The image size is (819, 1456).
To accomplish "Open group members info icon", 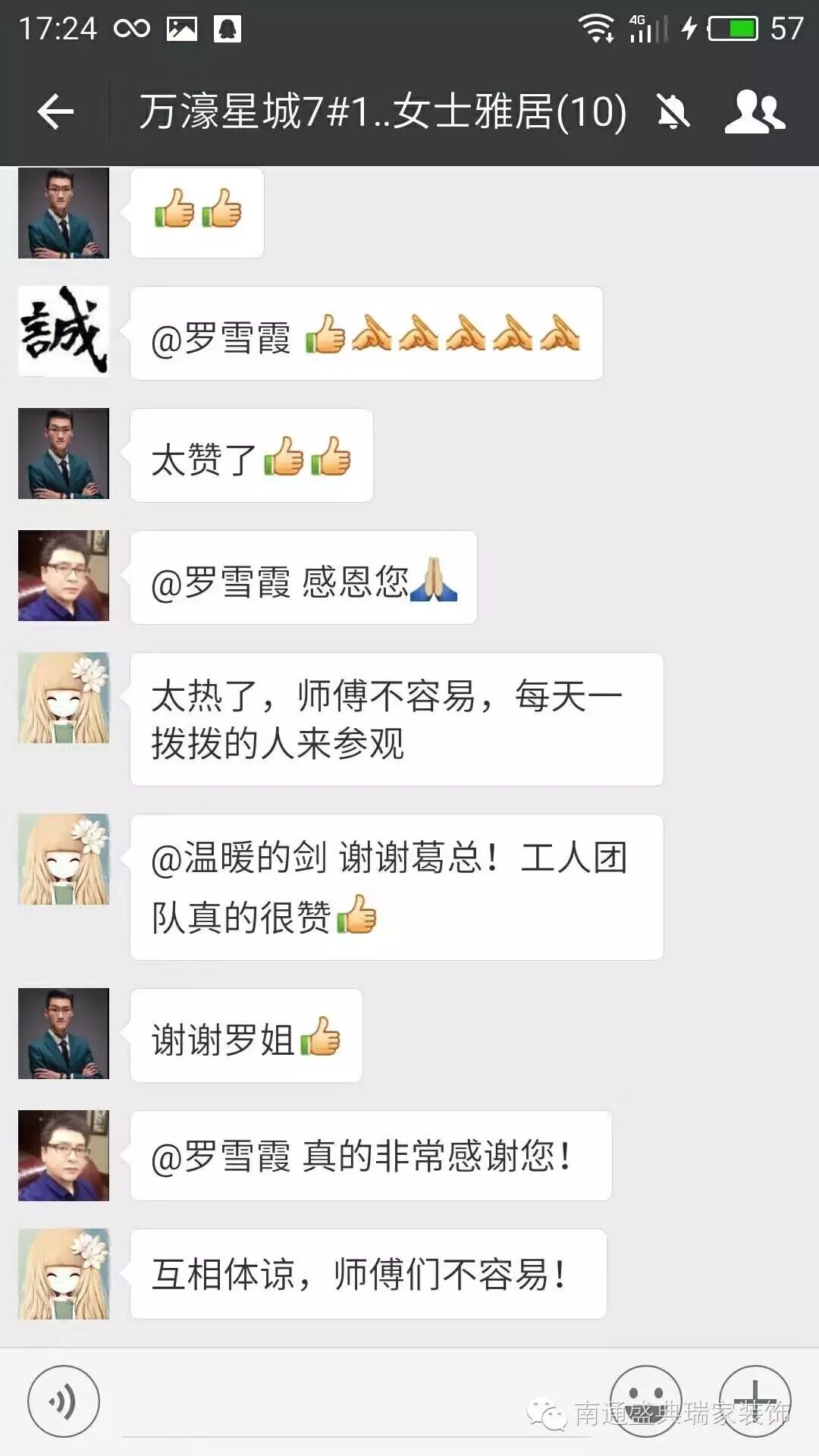I will tap(755, 112).
